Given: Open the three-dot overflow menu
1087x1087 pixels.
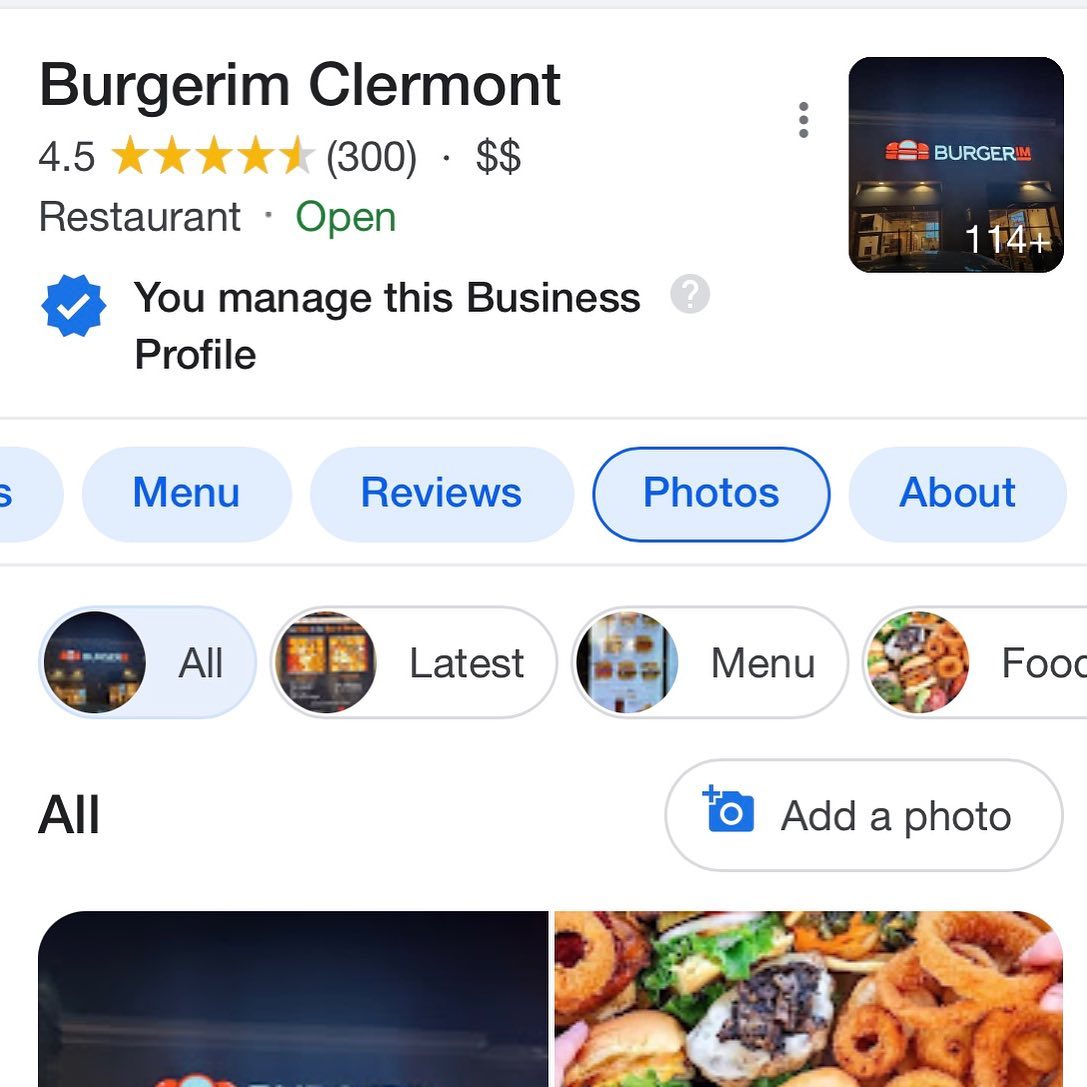Looking at the screenshot, I should coord(803,120).
